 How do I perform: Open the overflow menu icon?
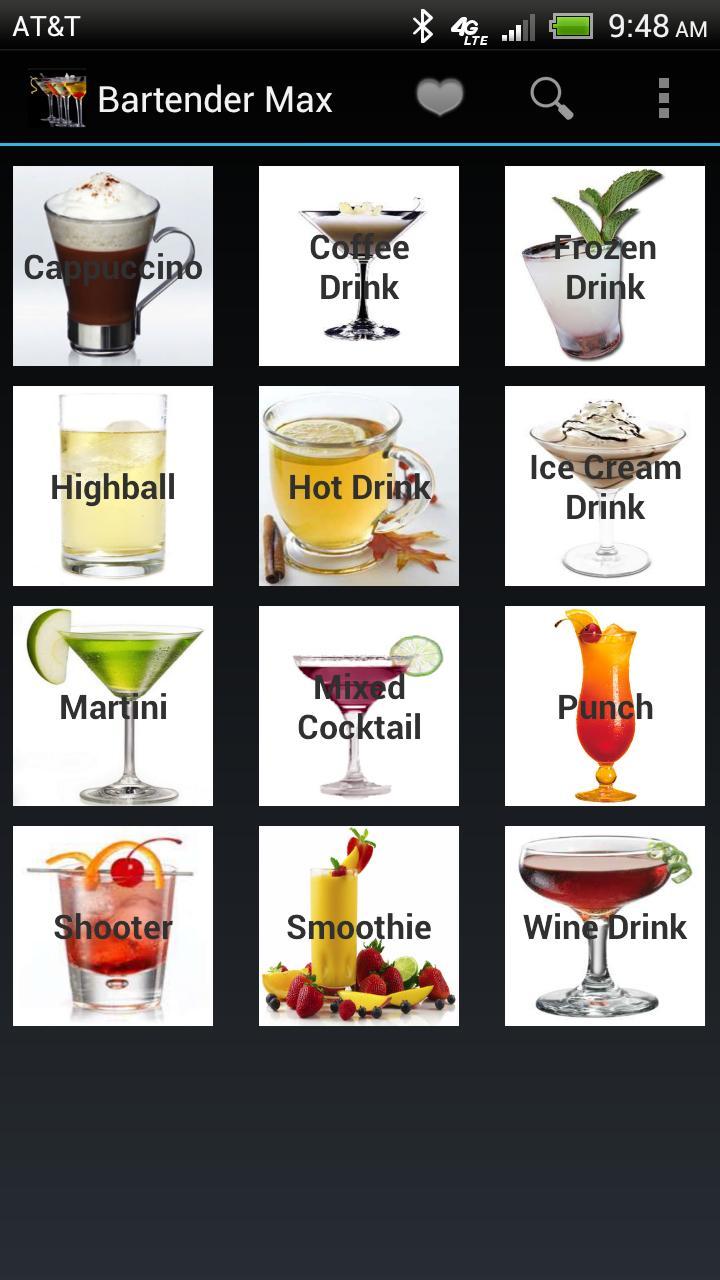pyautogui.click(x=663, y=98)
